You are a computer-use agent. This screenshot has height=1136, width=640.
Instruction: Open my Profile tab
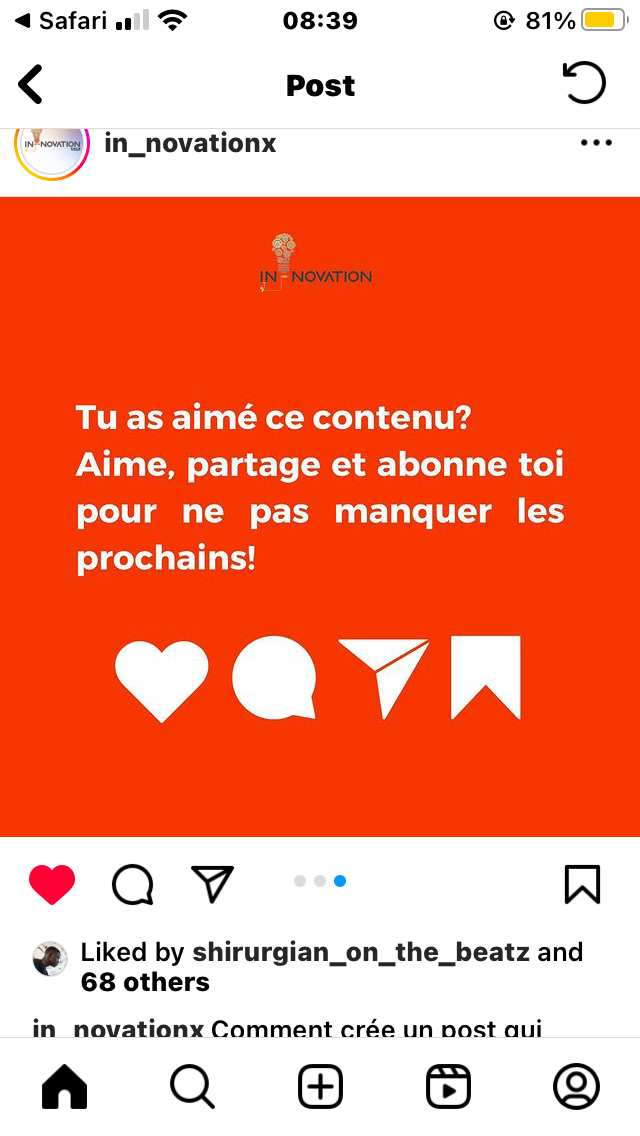click(576, 1086)
